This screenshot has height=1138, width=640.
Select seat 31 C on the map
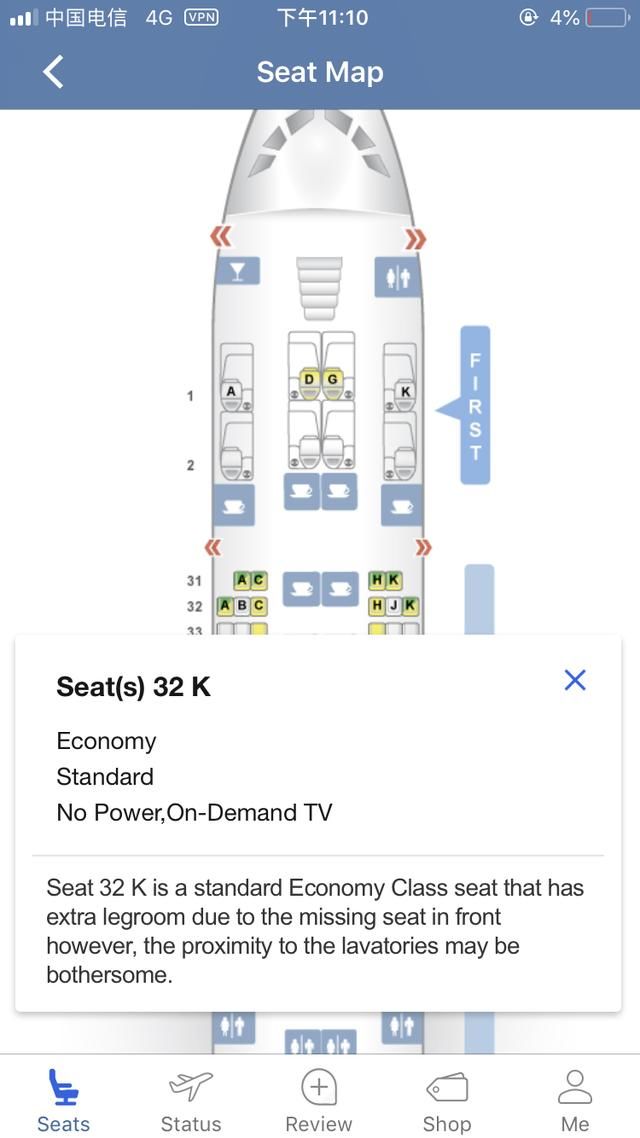258,580
